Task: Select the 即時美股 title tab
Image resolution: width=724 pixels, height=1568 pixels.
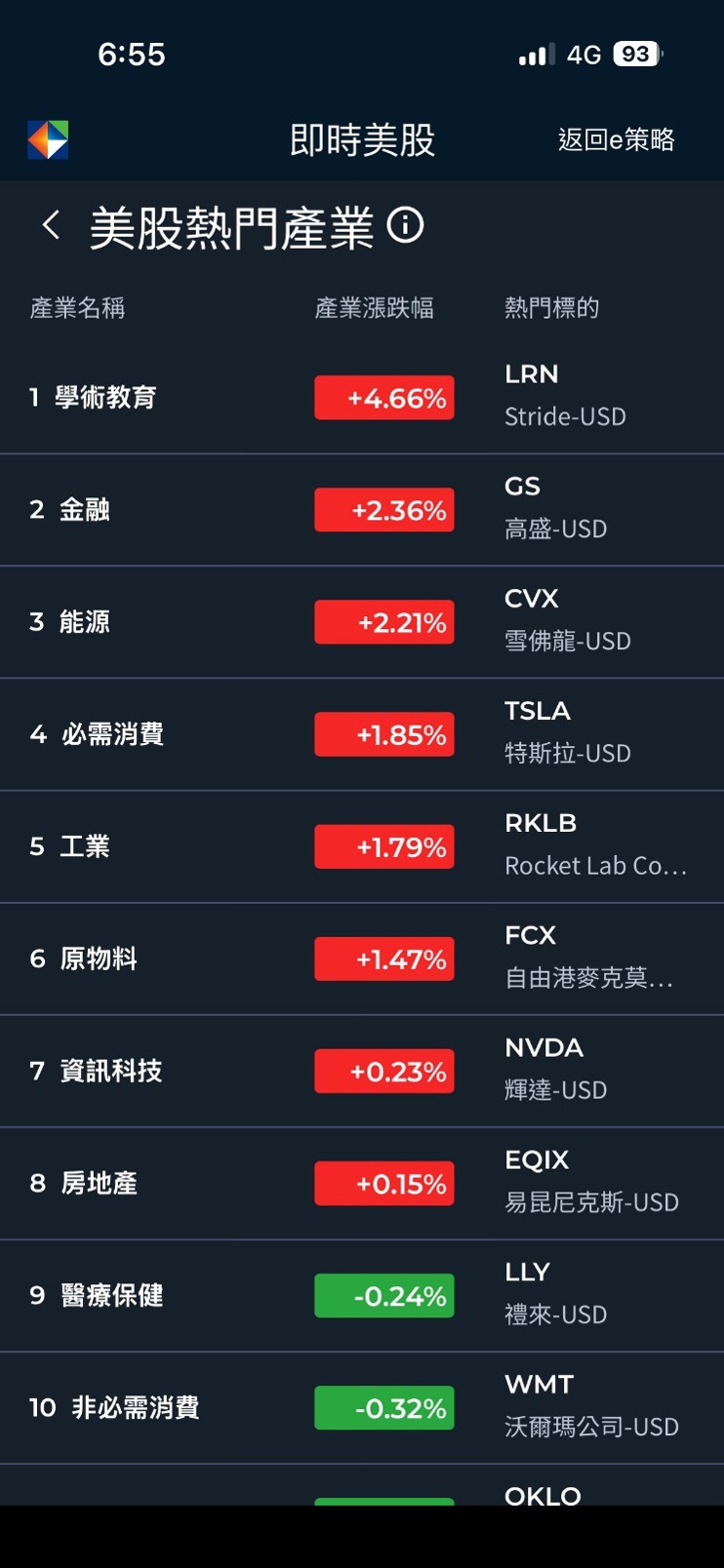Action: click(x=361, y=138)
